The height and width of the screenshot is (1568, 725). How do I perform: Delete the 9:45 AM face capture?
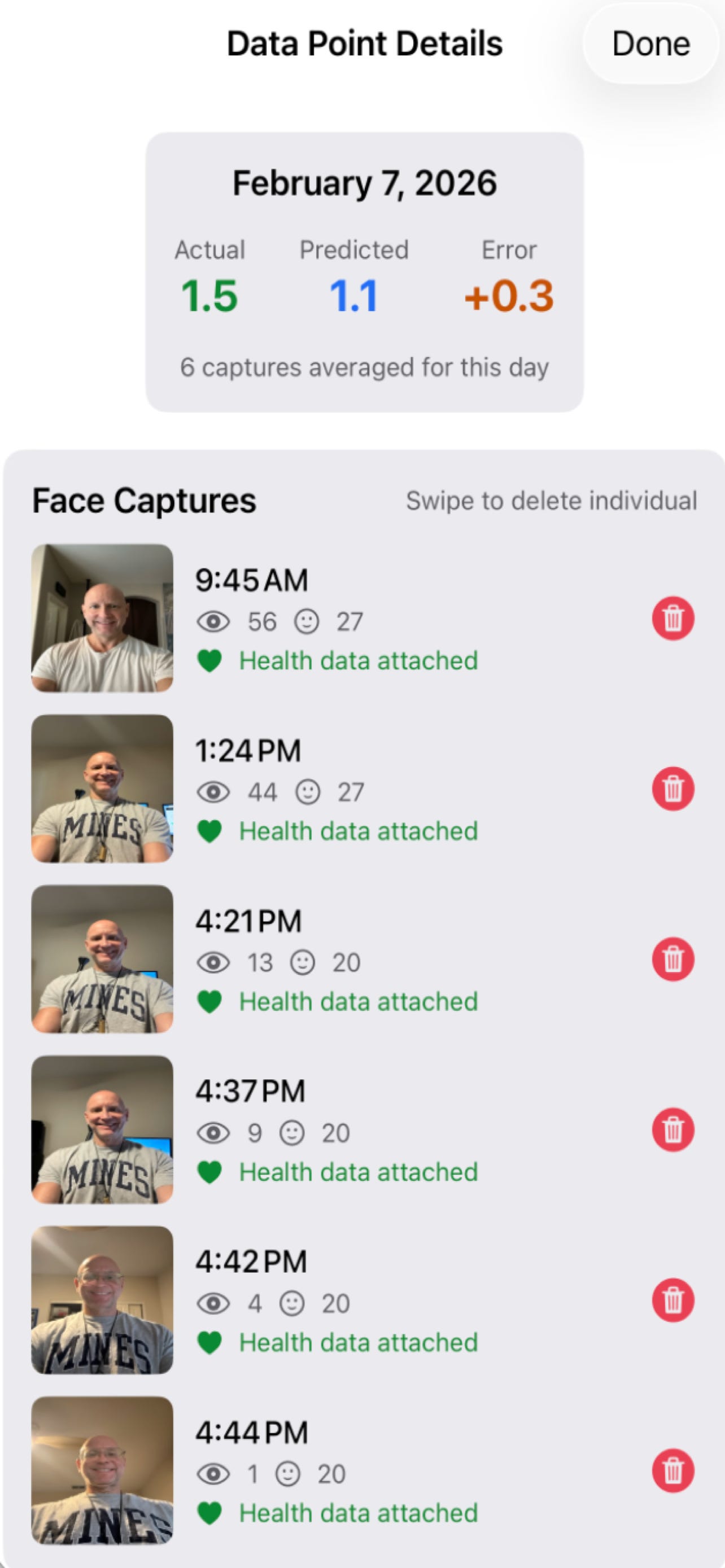click(x=672, y=619)
